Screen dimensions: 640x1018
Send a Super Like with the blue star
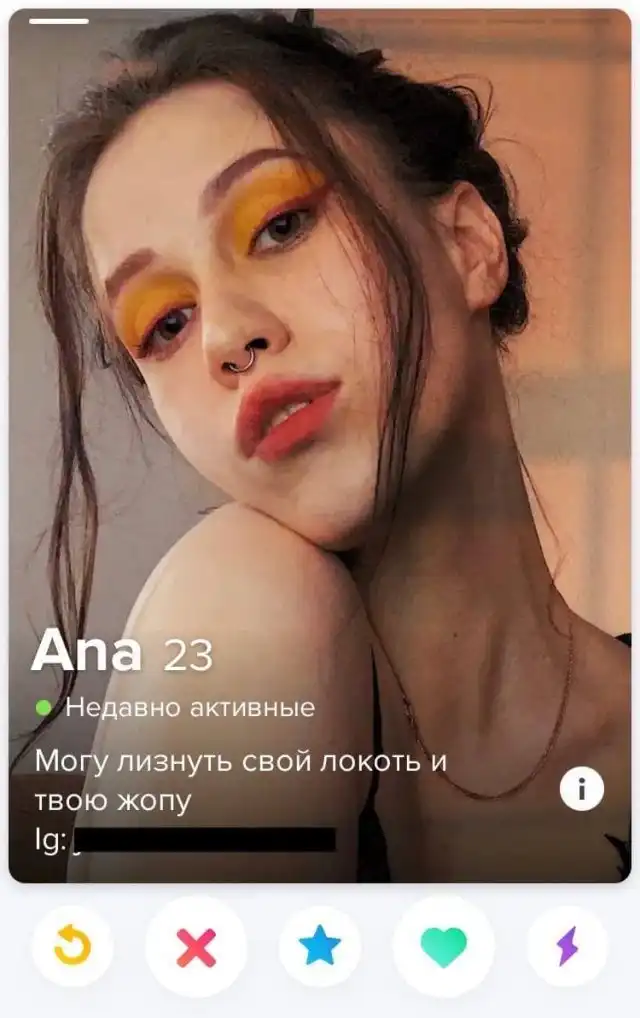pyautogui.click(x=320, y=946)
